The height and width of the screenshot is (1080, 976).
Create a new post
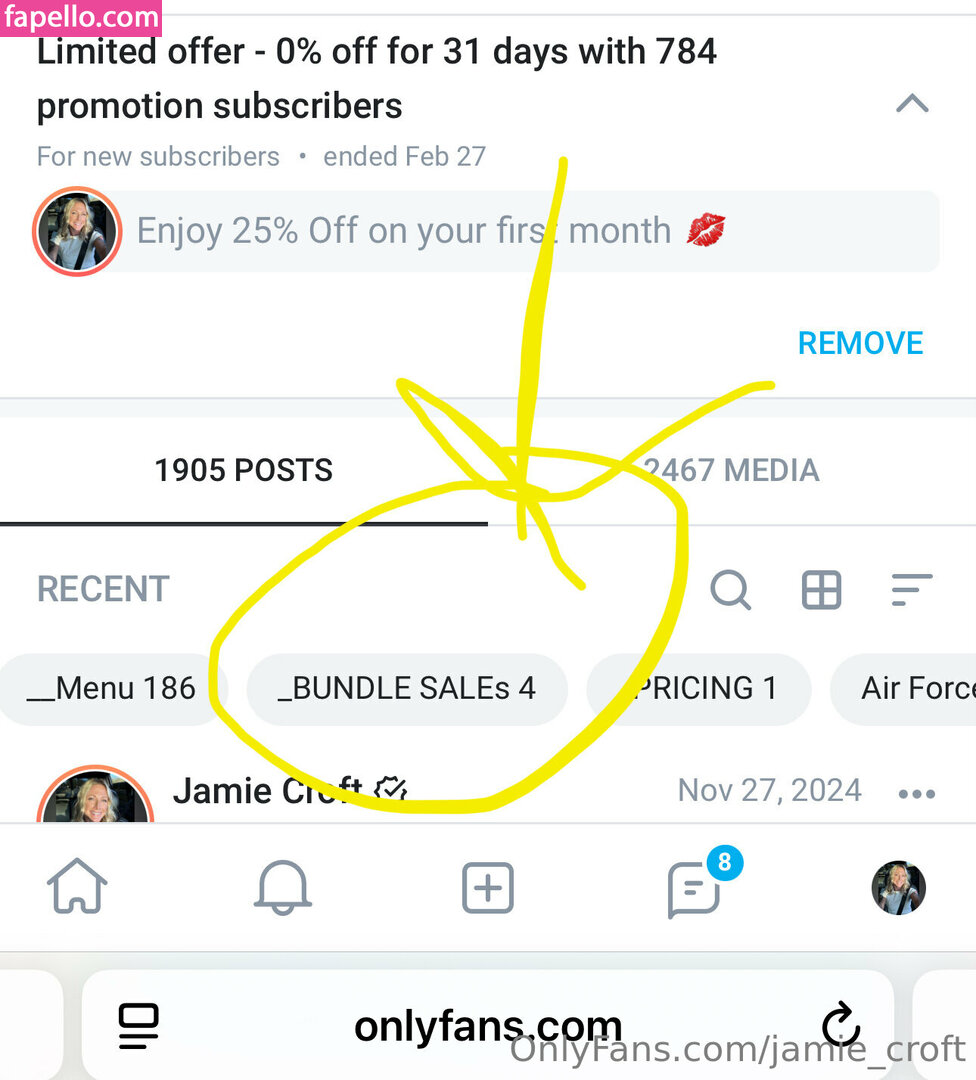click(x=487, y=887)
